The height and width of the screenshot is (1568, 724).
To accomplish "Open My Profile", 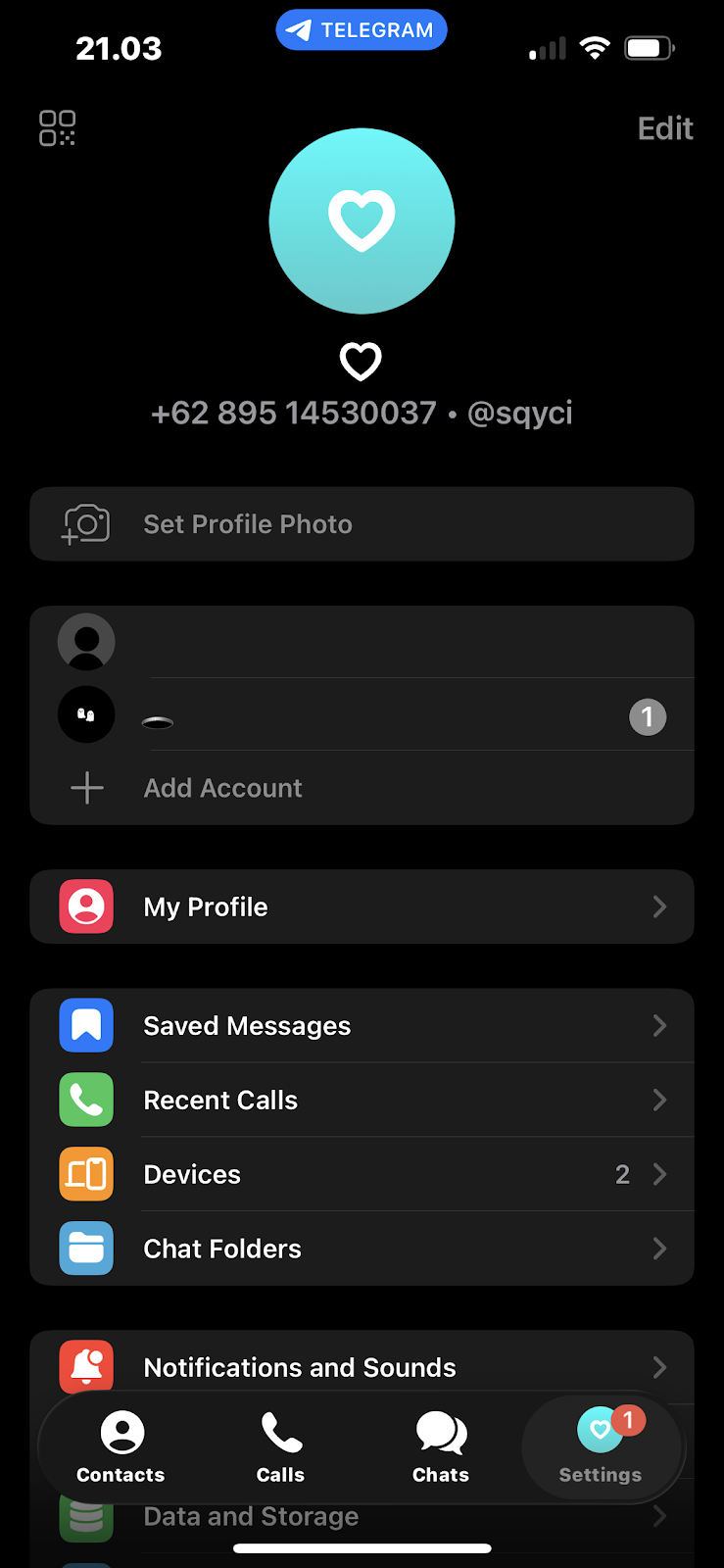I will [x=362, y=907].
